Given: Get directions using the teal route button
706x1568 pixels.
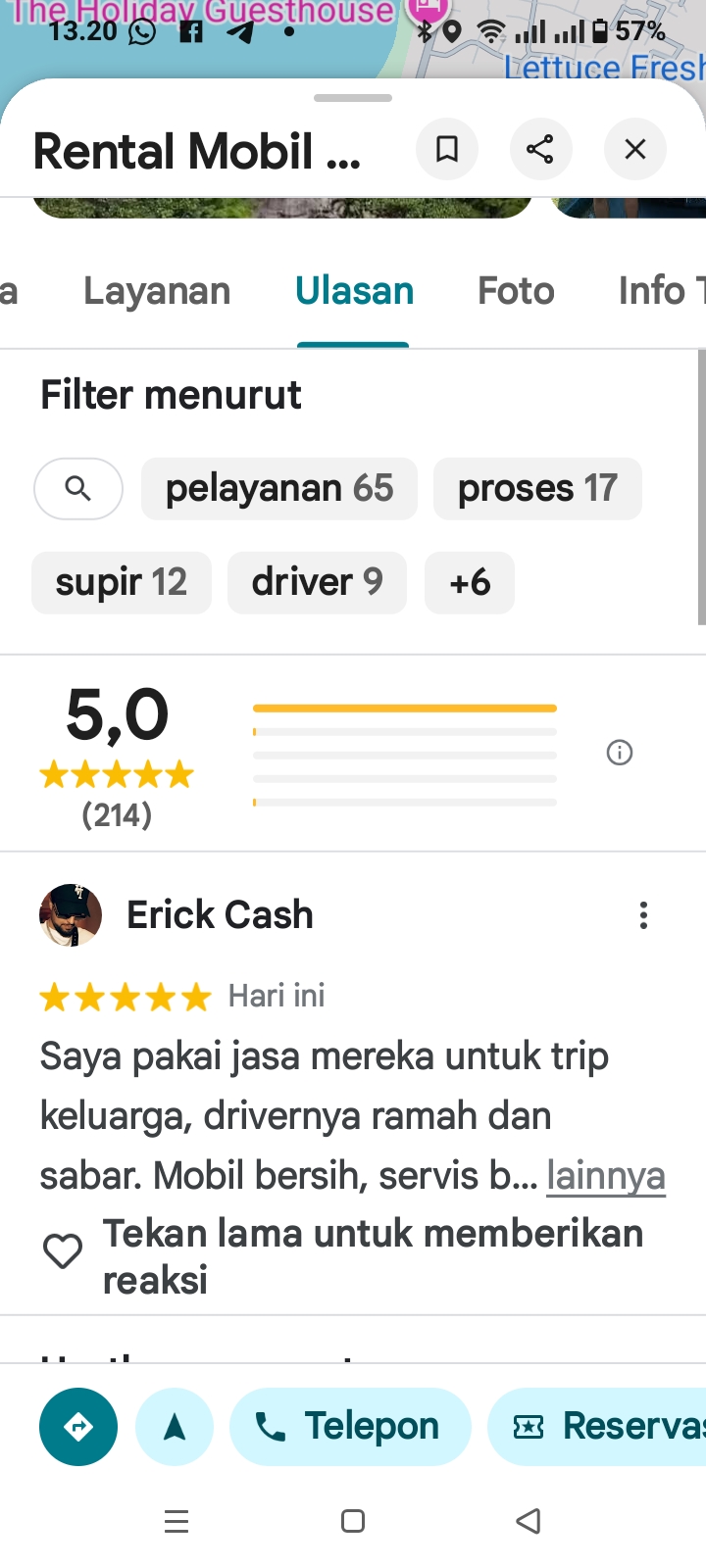Looking at the screenshot, I should click(78, 1427).
